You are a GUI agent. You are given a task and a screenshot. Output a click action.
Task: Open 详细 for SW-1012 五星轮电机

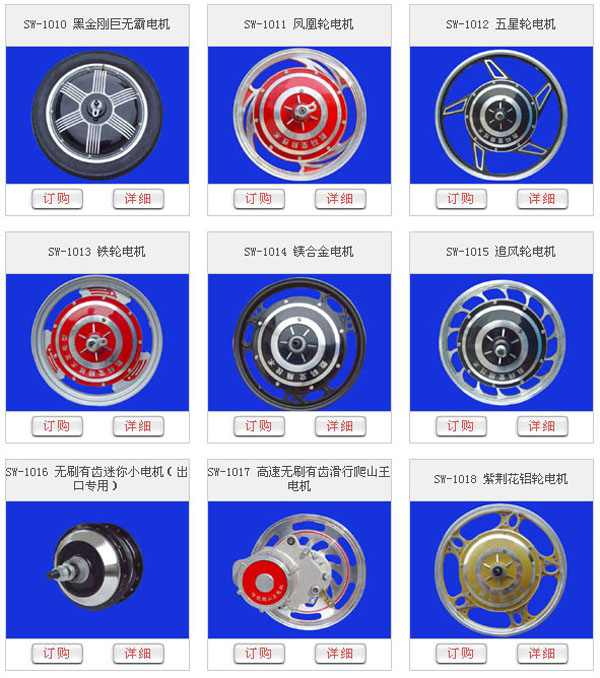tap(543, 198)
